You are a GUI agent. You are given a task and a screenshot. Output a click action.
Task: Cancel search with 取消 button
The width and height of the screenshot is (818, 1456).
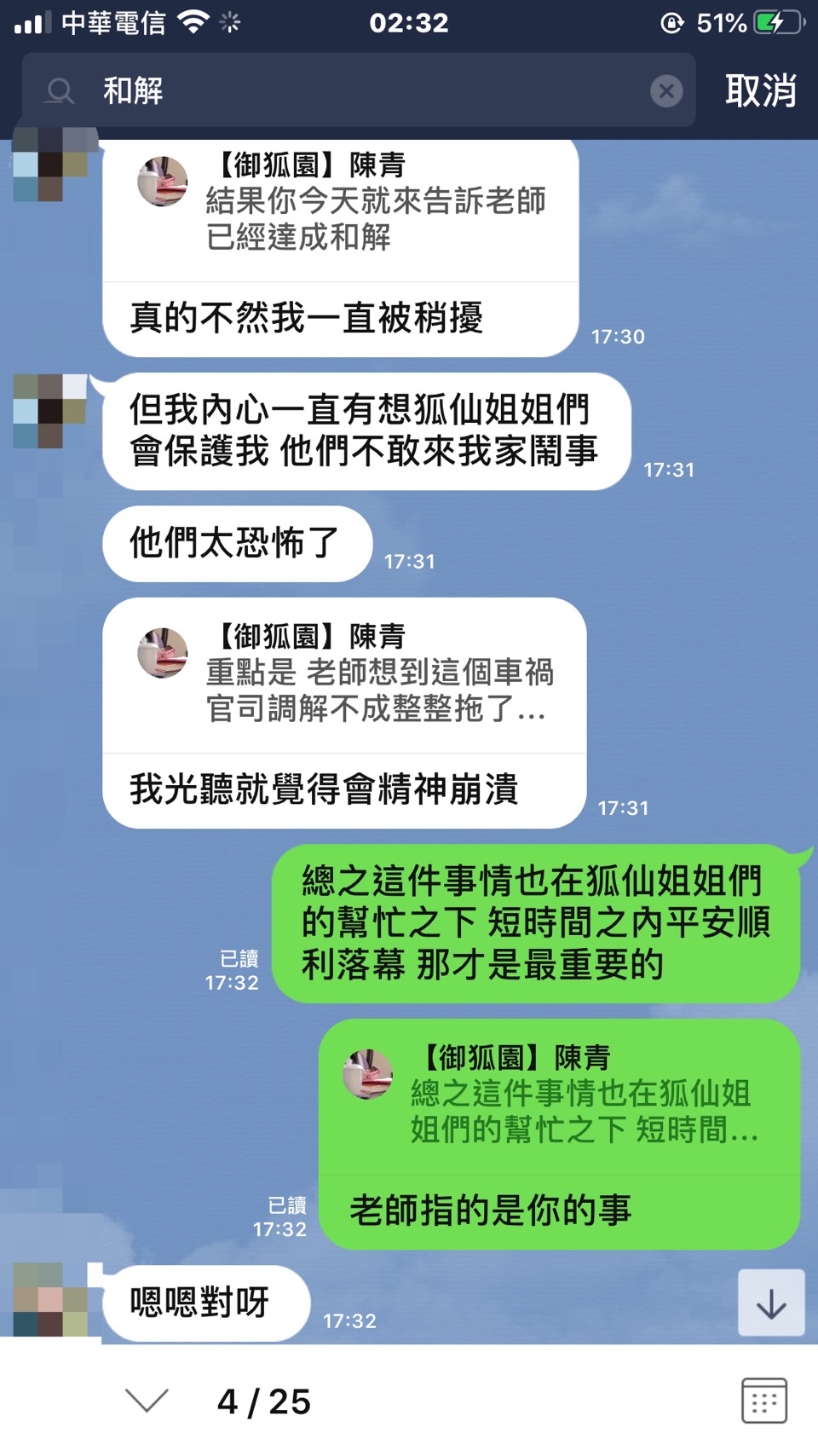pos(760,90)
